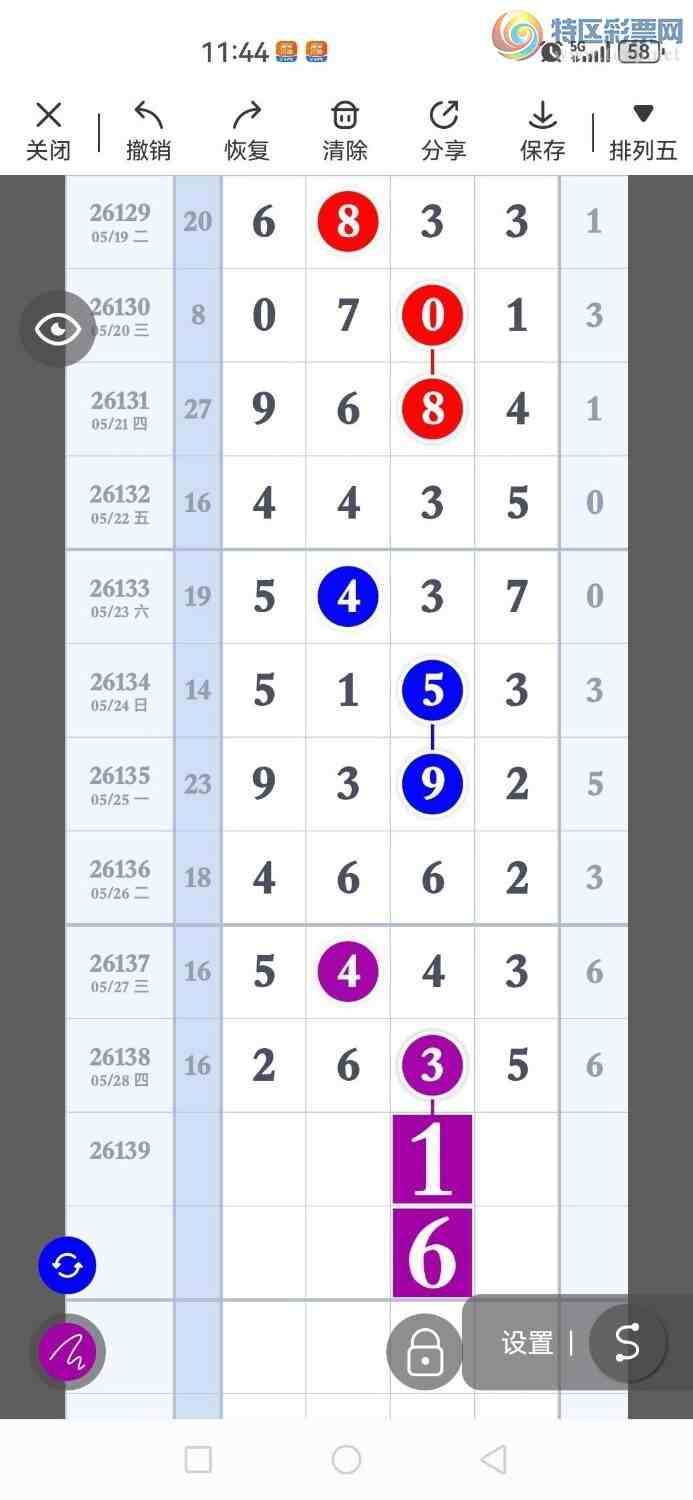Open the 排列五 lottery dropdown
Image resolution: width=693 pixels, height=1500 pixels.
click(x=643, y=131)
